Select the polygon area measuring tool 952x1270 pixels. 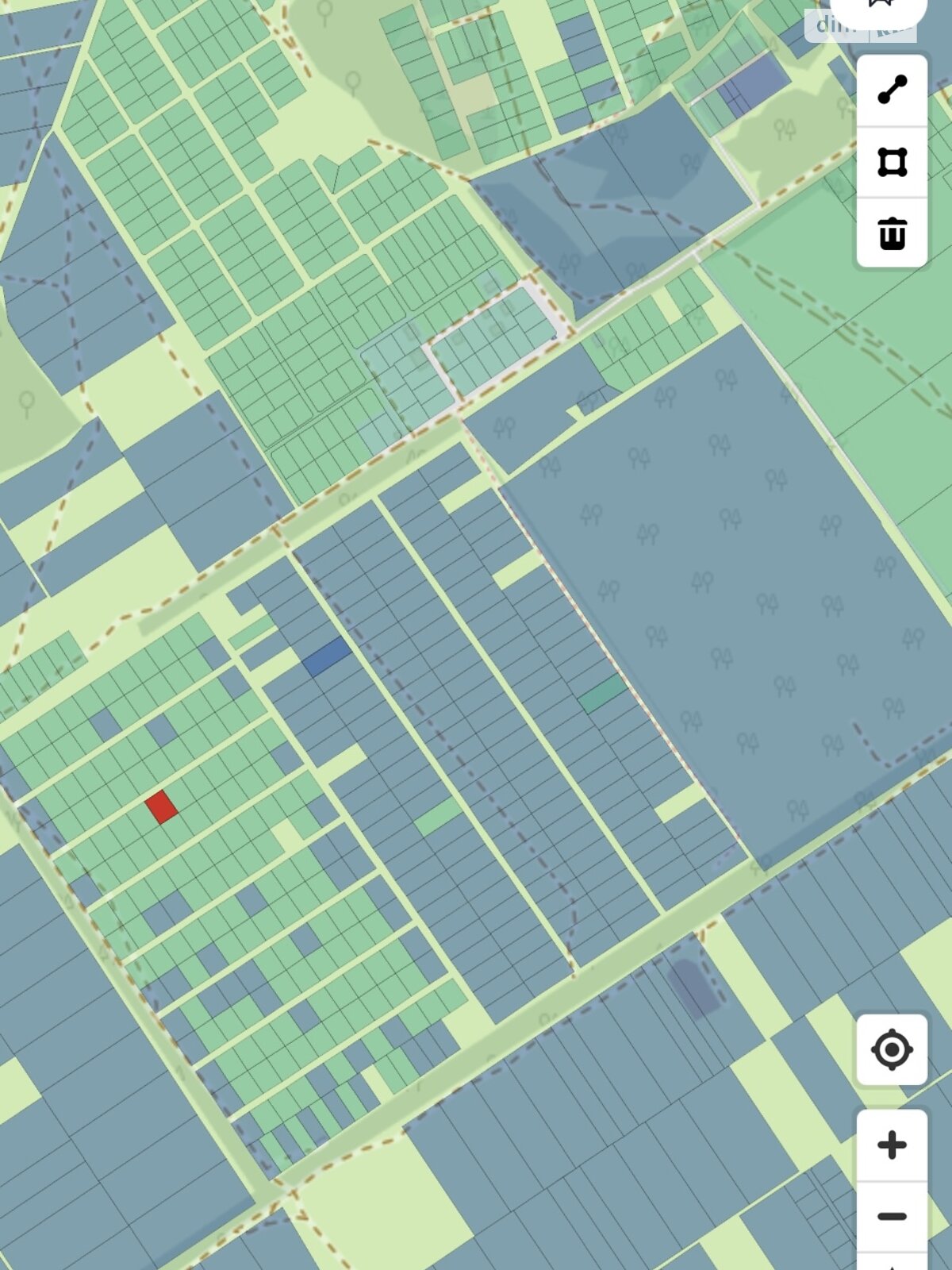tap(892, 162)
